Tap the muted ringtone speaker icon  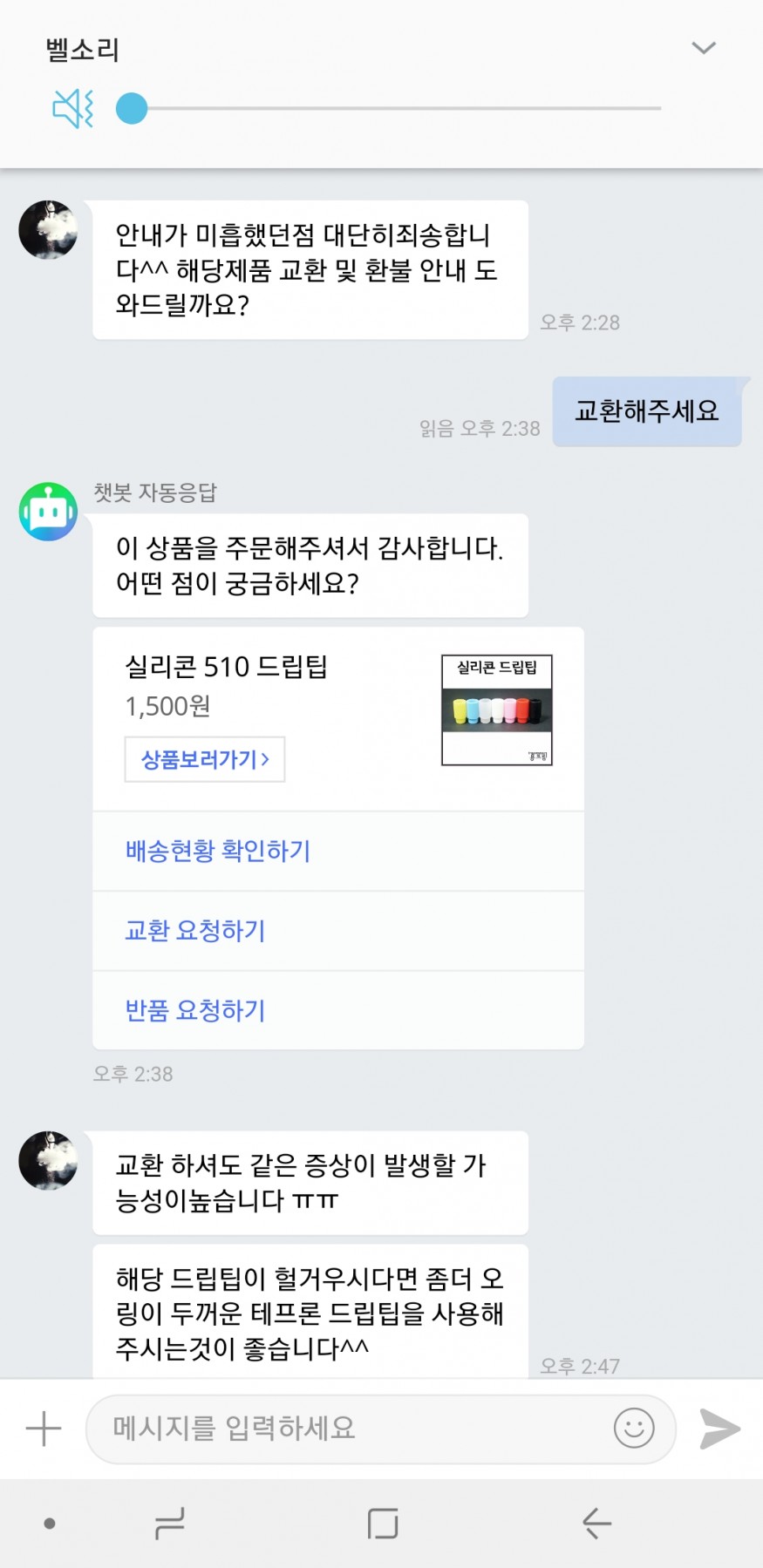point(73,109)
